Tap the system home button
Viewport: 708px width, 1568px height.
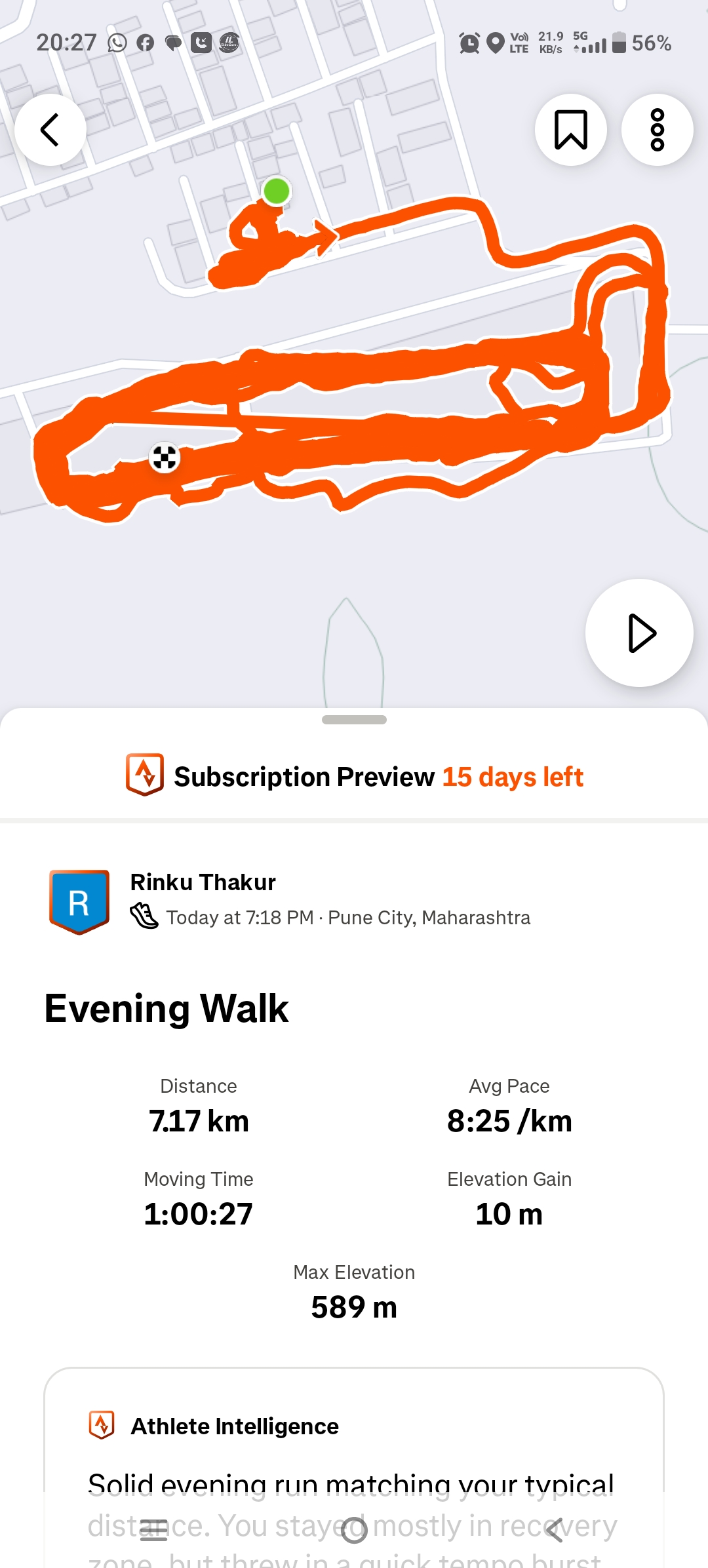pos(354,1530)
